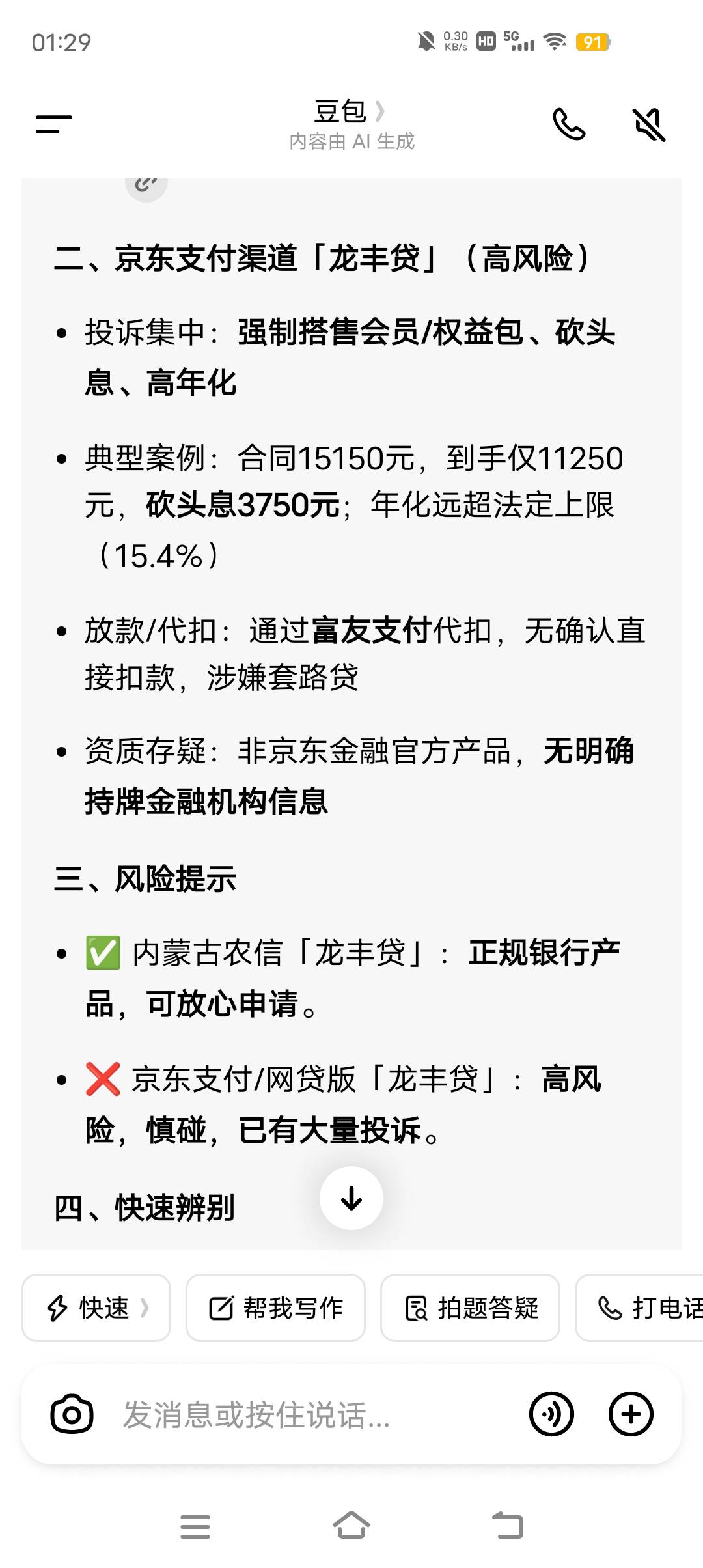Go back using the system back button
This screenshot has height=1568, width=703.
point(508,1526)
